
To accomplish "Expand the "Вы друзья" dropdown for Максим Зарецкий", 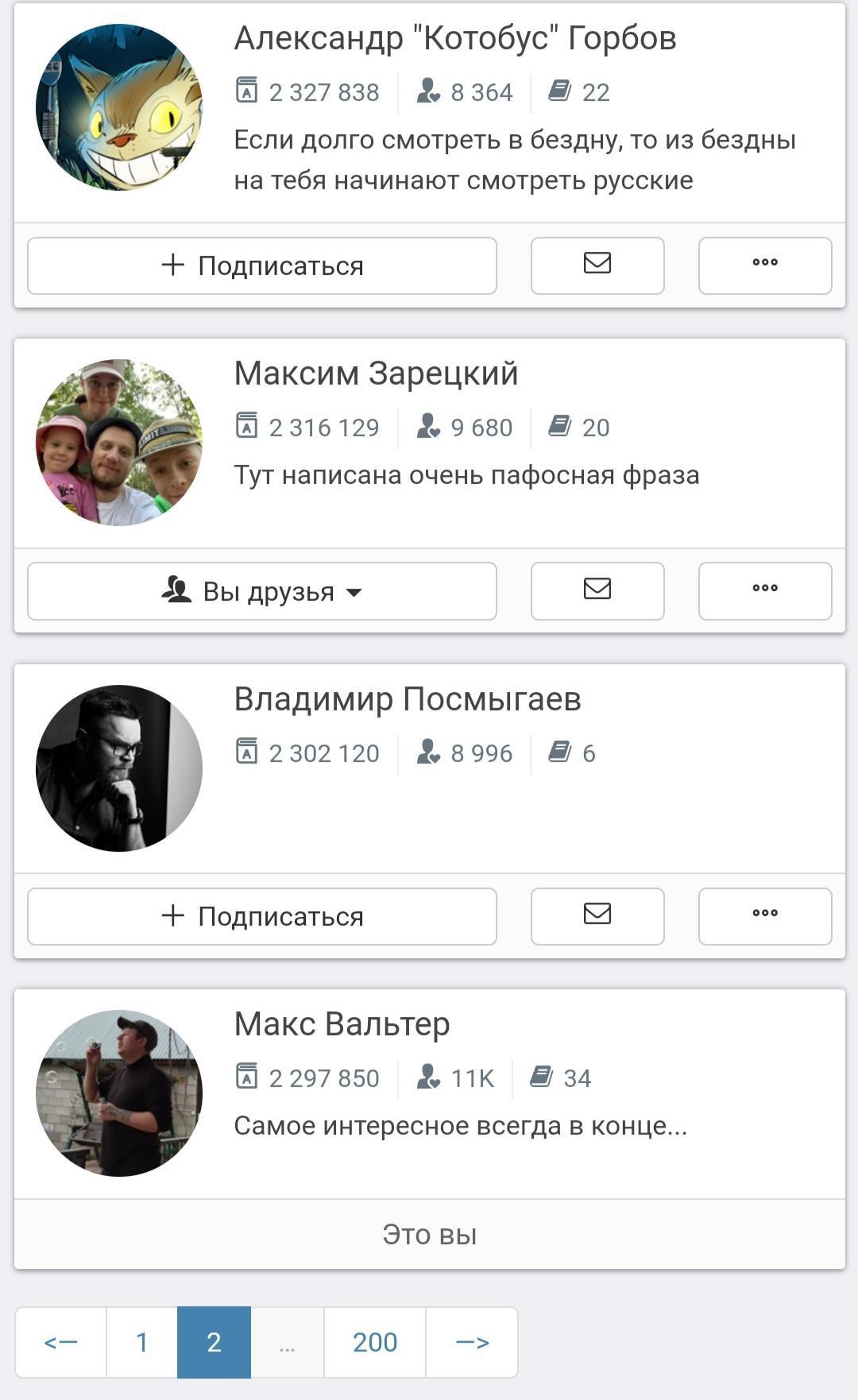I will (261, 591).
